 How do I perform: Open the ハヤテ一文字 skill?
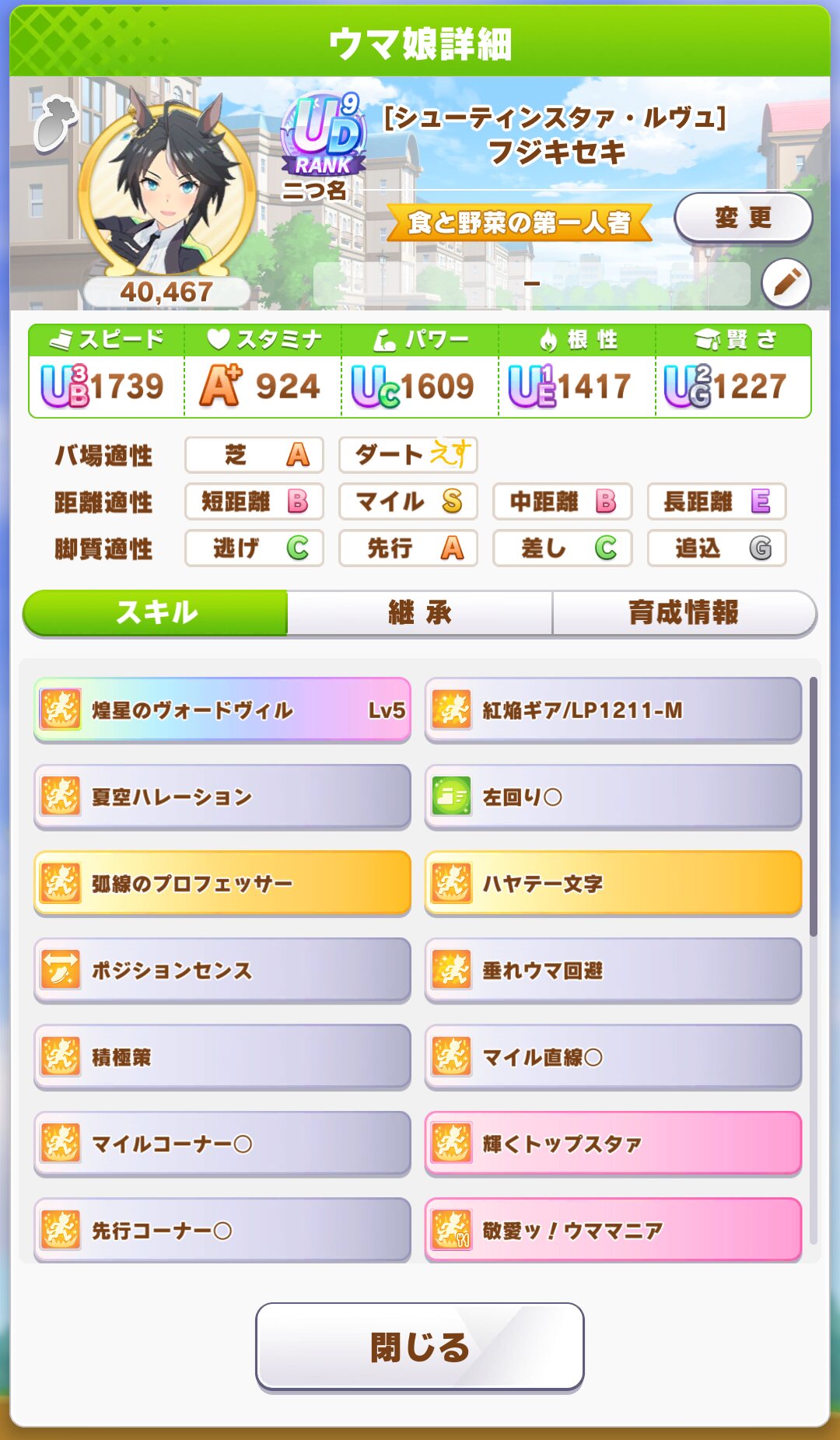[613, 883]
